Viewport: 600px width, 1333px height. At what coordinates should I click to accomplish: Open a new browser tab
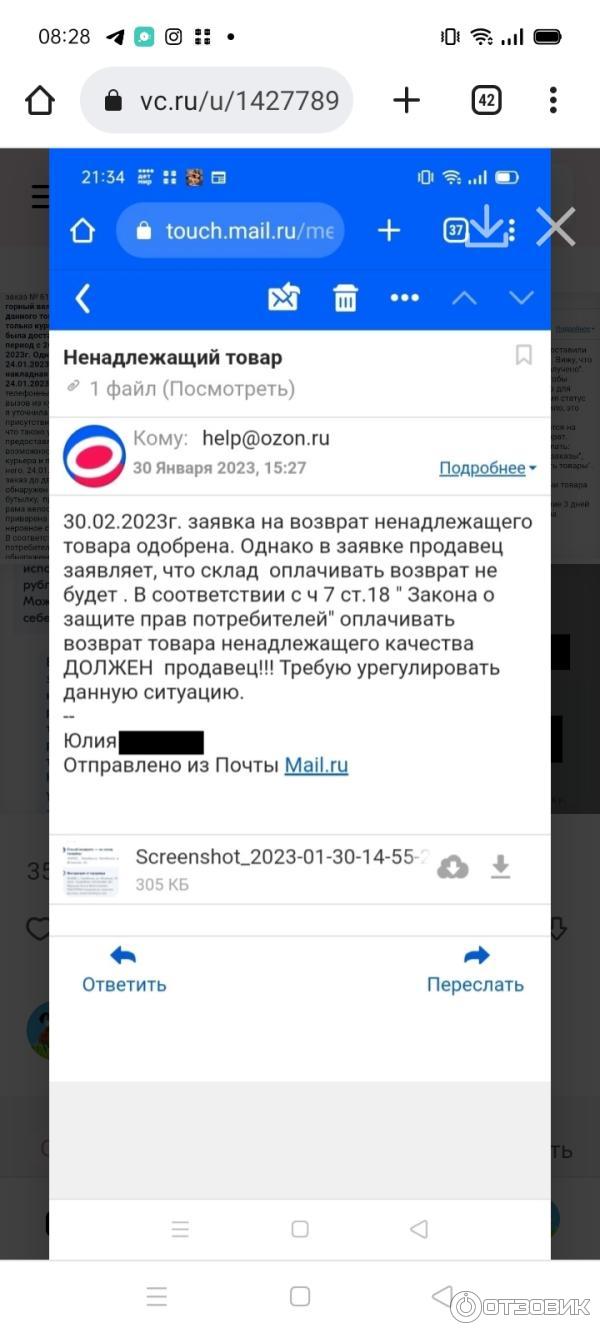(x=406, y=100)
